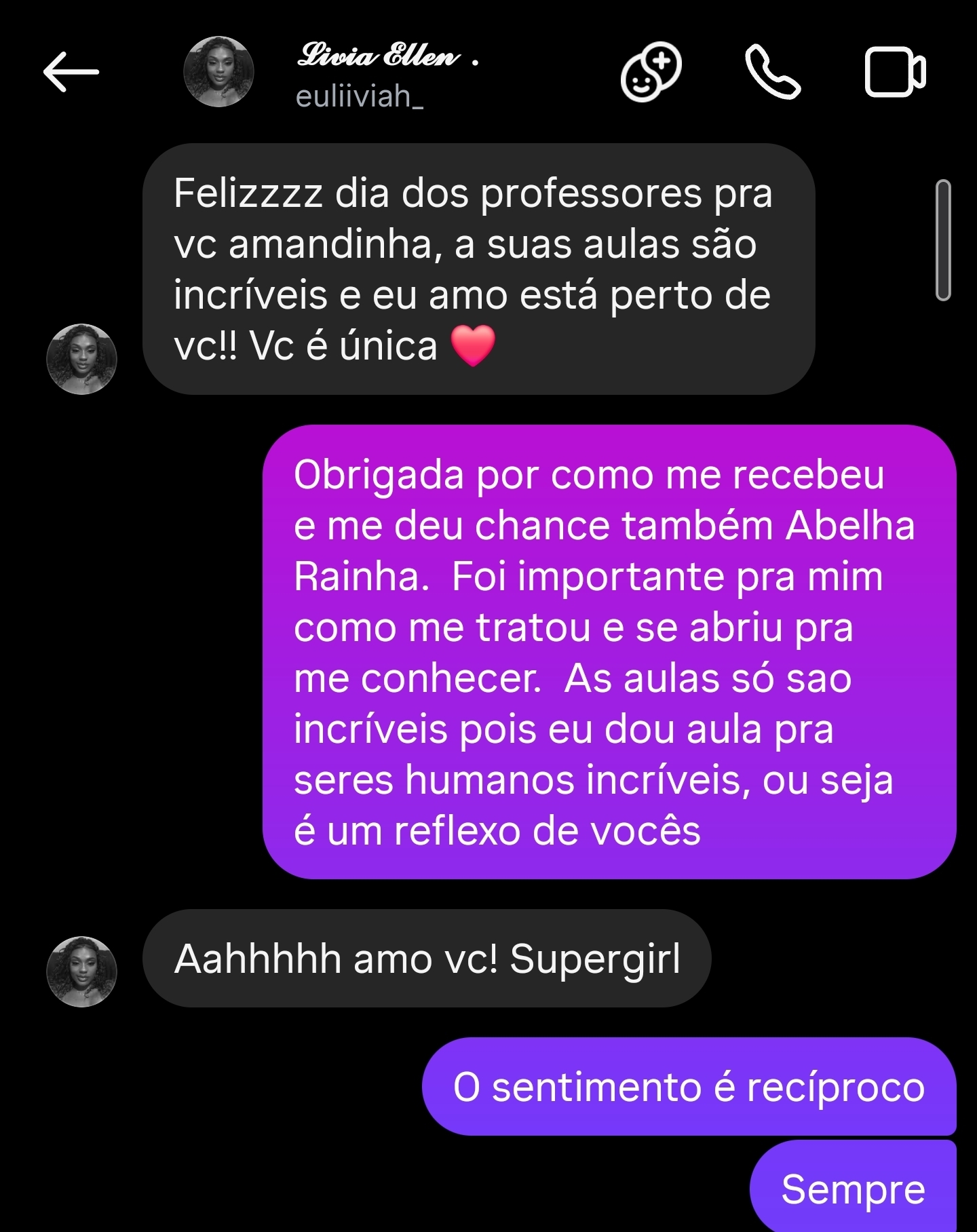Go back to the messages list
Screen dimensions: 977x1232
pyautogui.click(x=71, y=72)
